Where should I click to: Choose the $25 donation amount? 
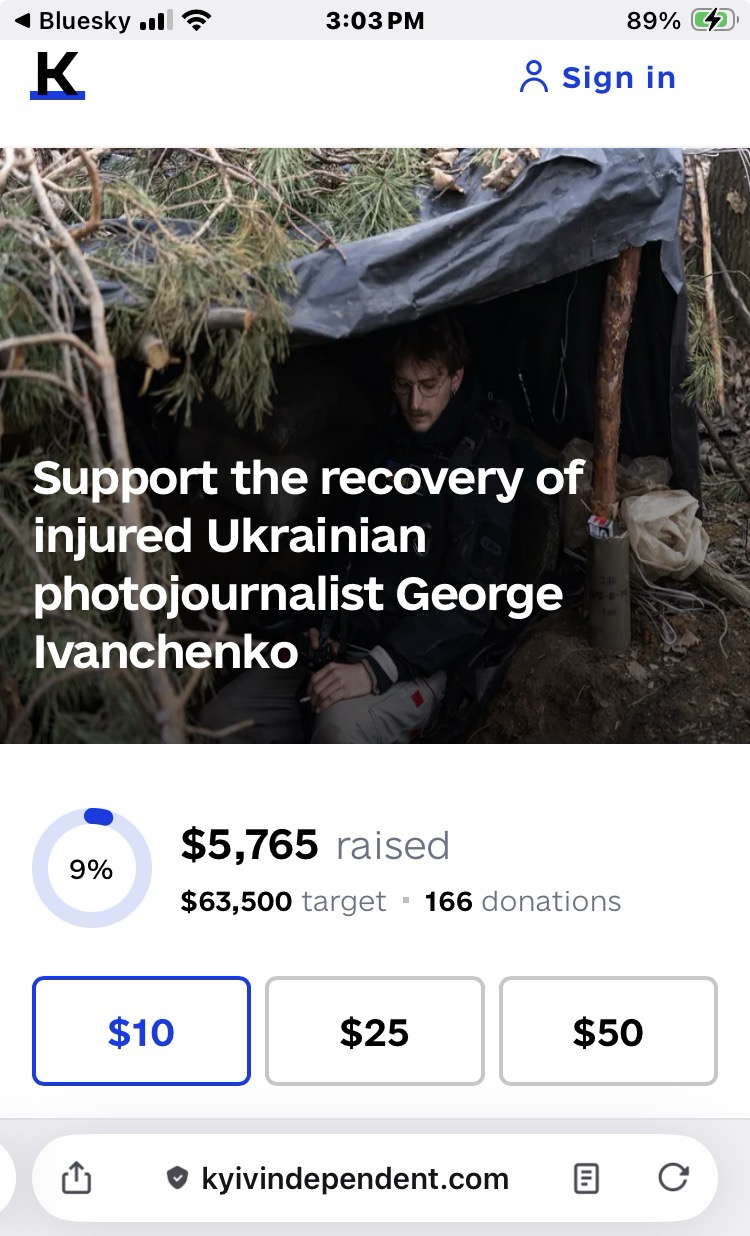click(x=374, y=1031)
